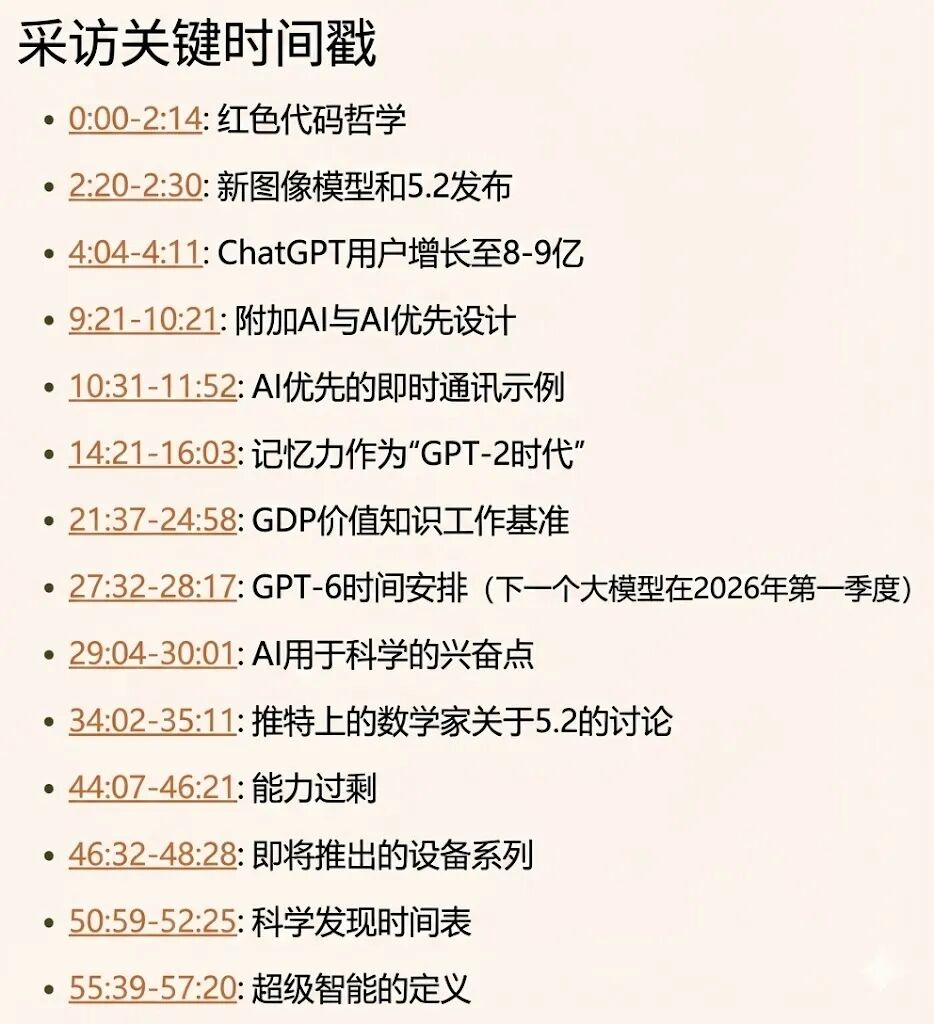Viewport: 934px width, 1024px height.
Task: Jump to timestamp 29:04-30:01
Action: click(x=152, y=655)
